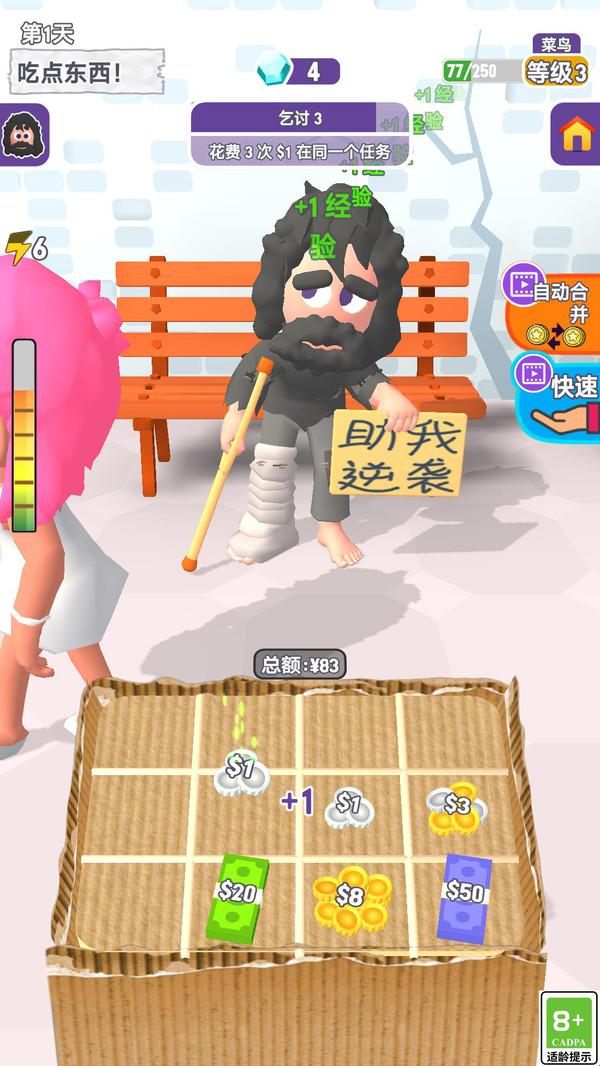The height and width of the screenshot is (1066, 600).
Task: Open the 吃点东西 daily objective note
Action: 87,72
